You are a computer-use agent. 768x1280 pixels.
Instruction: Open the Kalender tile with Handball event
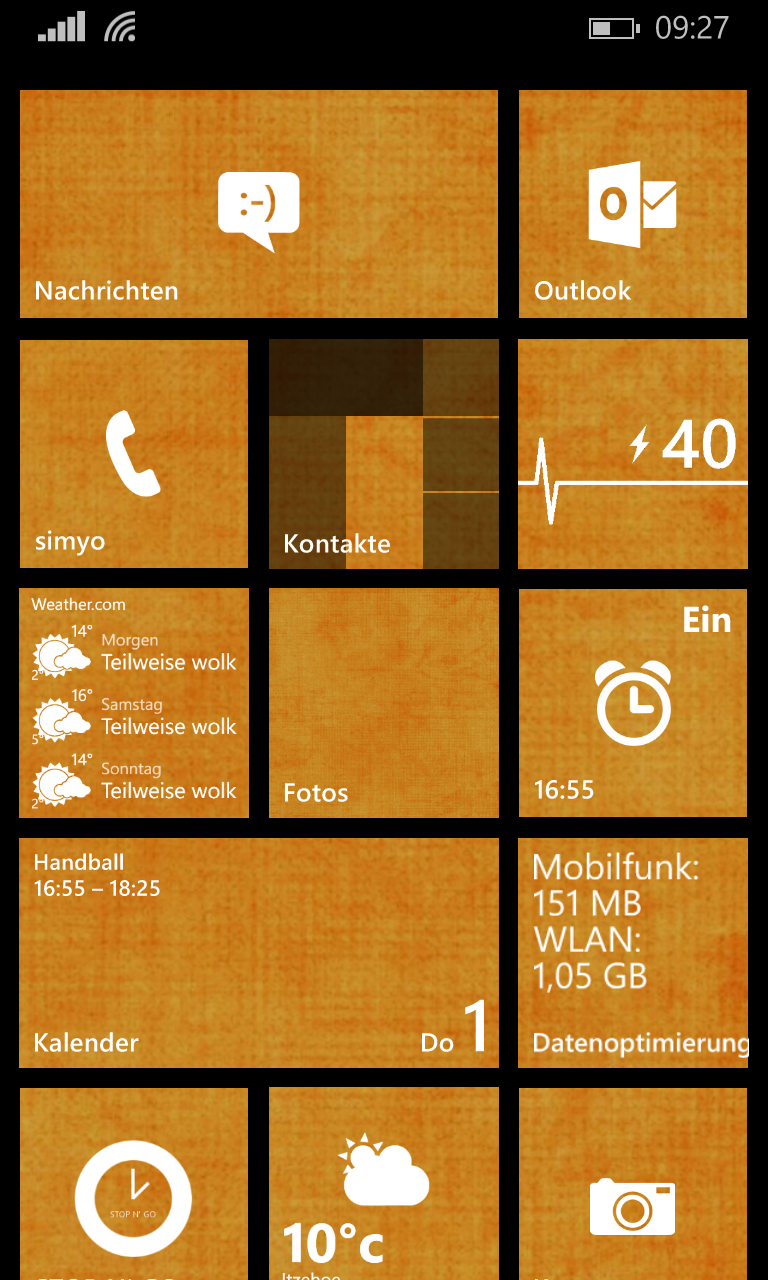click(x=258, y=952)
